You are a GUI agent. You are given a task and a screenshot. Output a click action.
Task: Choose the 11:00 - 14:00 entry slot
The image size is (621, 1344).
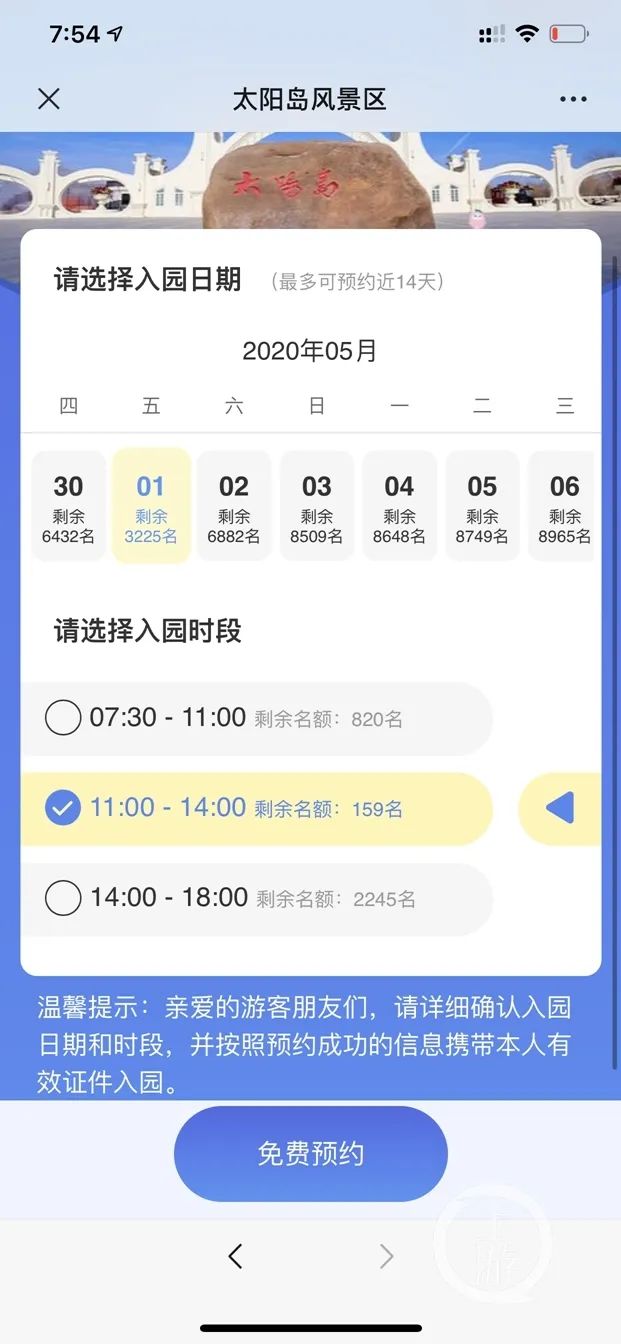[x=63, y=808]
